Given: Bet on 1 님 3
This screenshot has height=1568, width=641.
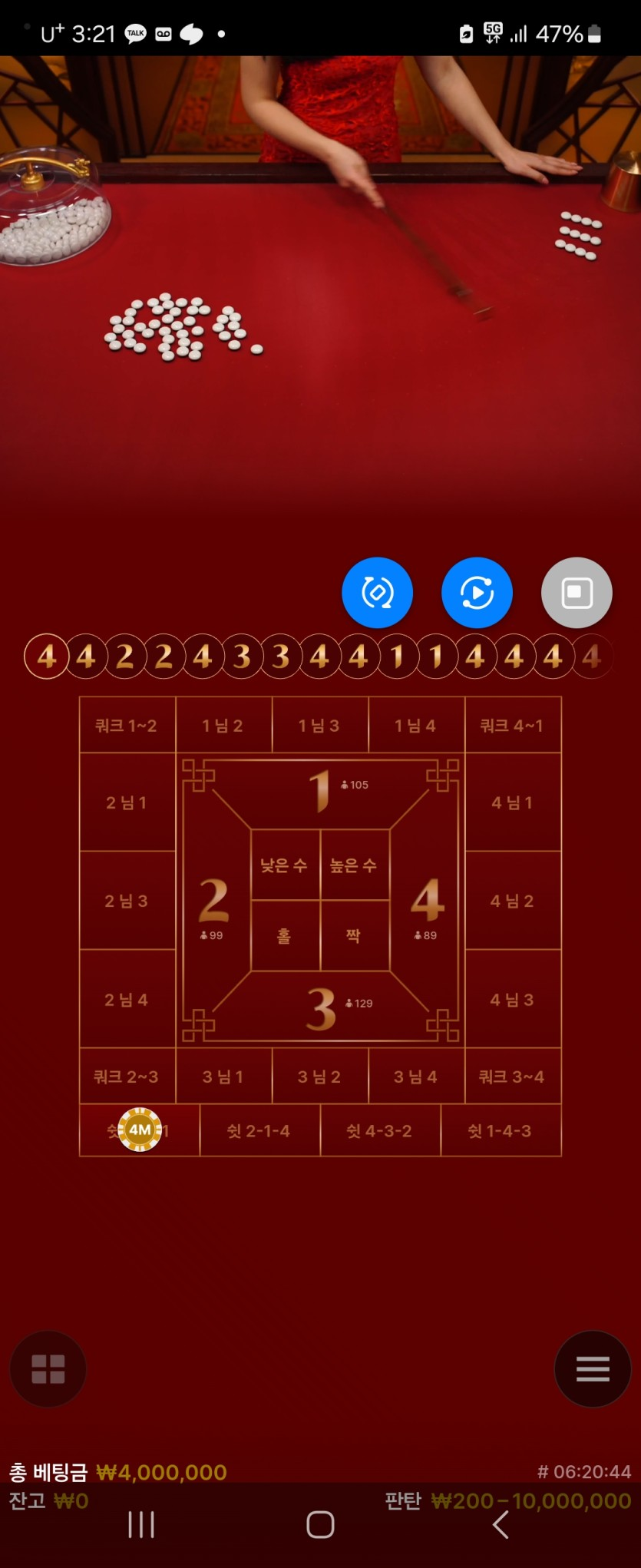Looking at the screenshot, I should [319, 726].
